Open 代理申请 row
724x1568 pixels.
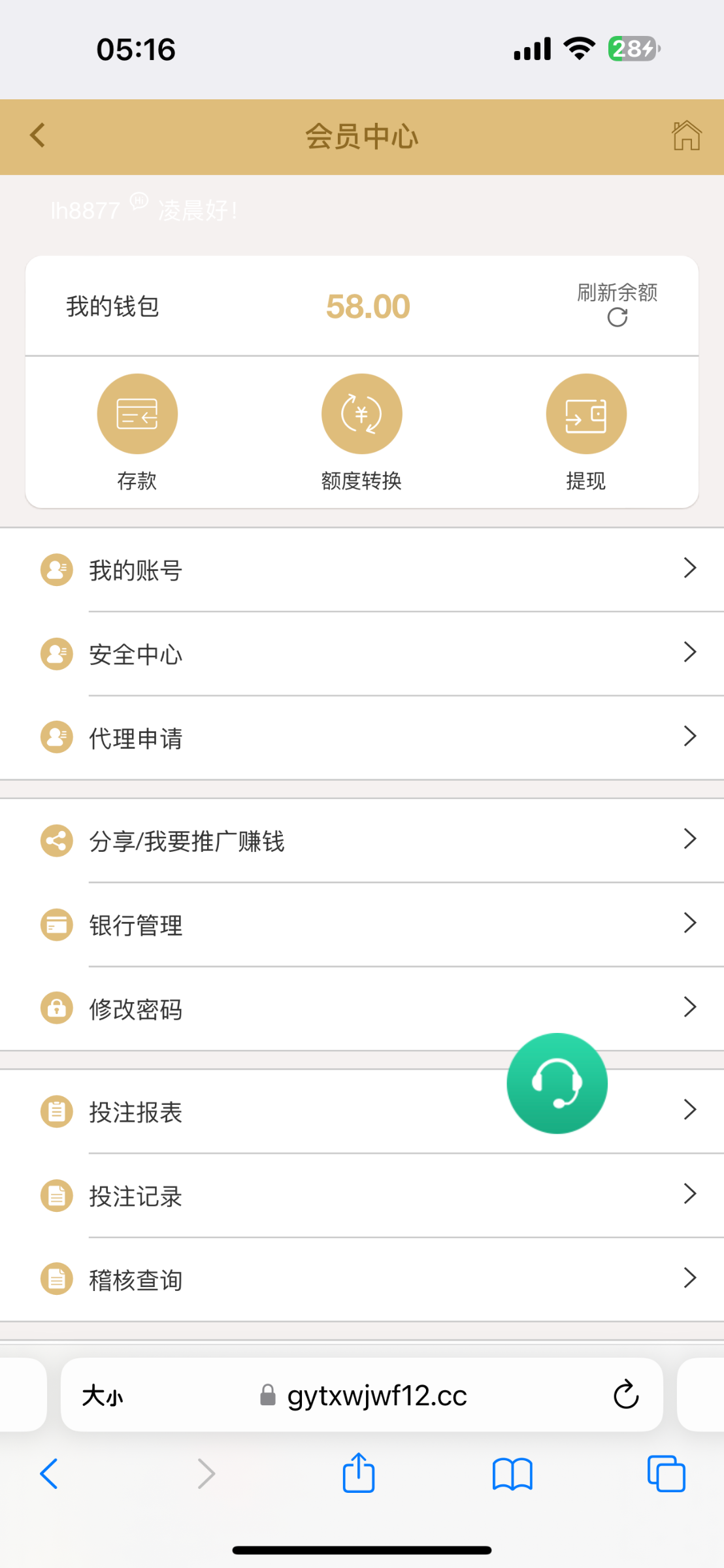[x=362, y=738]
